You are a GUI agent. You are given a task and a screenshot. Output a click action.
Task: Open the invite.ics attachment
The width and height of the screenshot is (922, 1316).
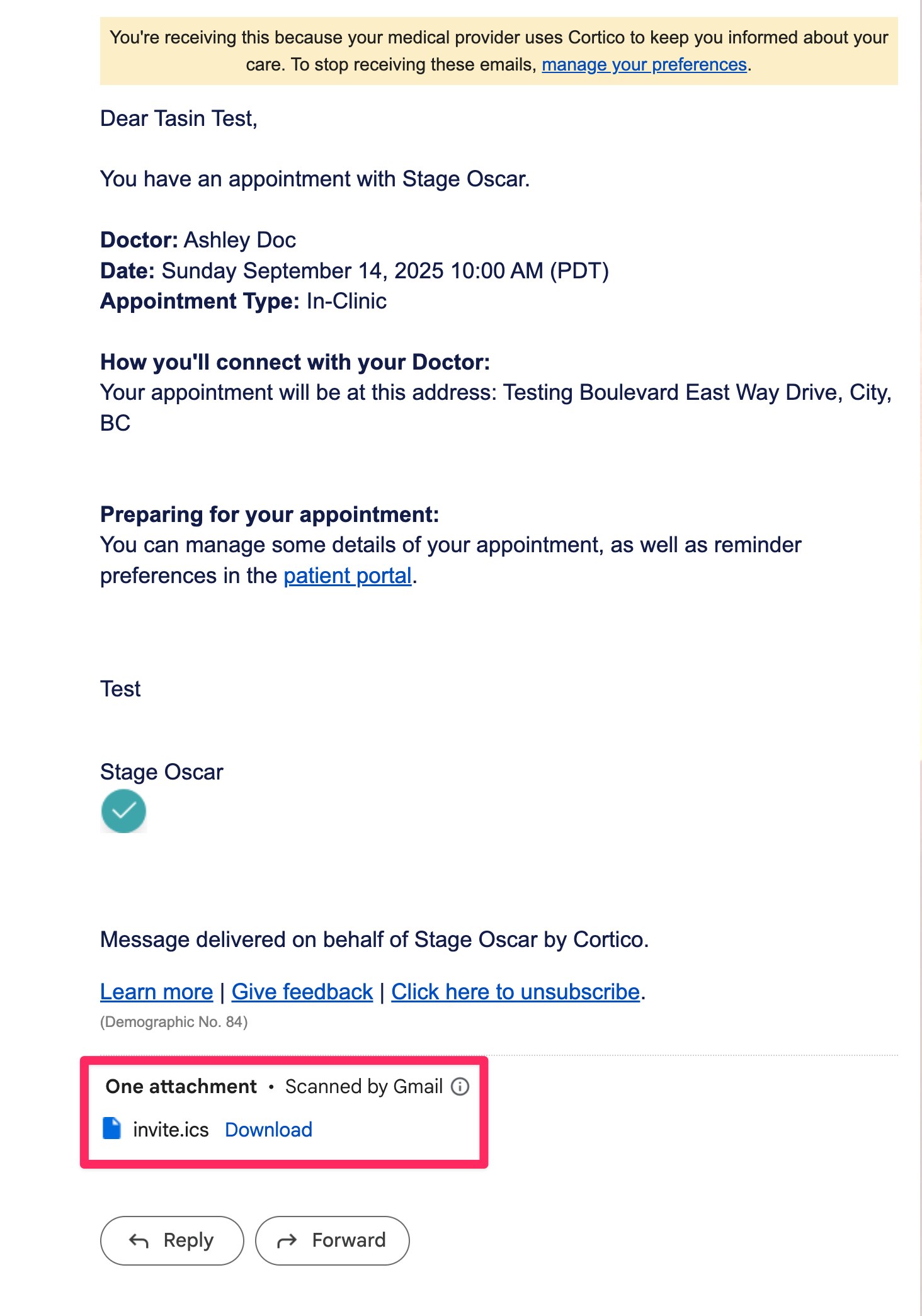[x=170, y=1130]
